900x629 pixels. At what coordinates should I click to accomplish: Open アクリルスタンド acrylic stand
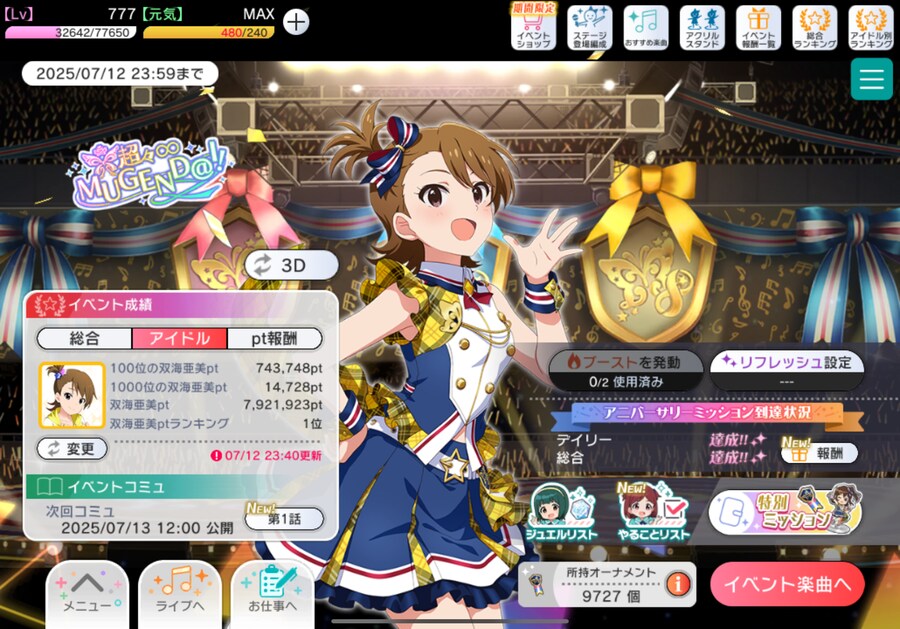pyautogui.click(x=702, y=27)
